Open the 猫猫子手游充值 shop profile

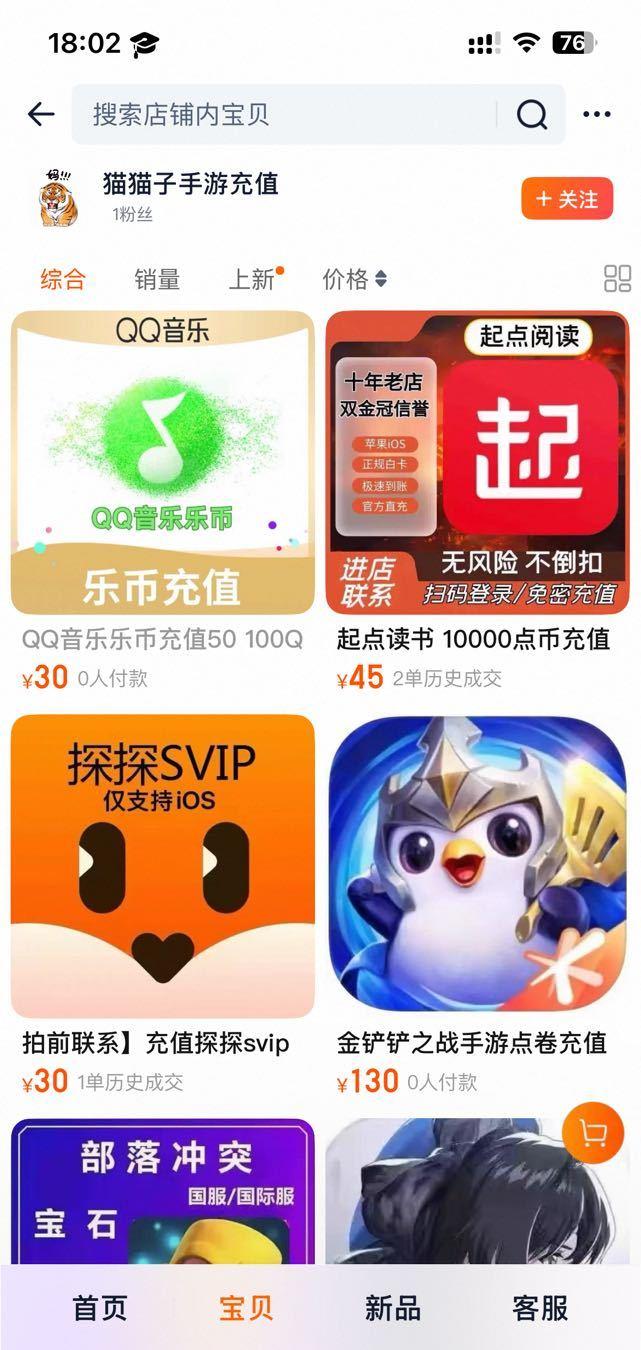(190, 184)
